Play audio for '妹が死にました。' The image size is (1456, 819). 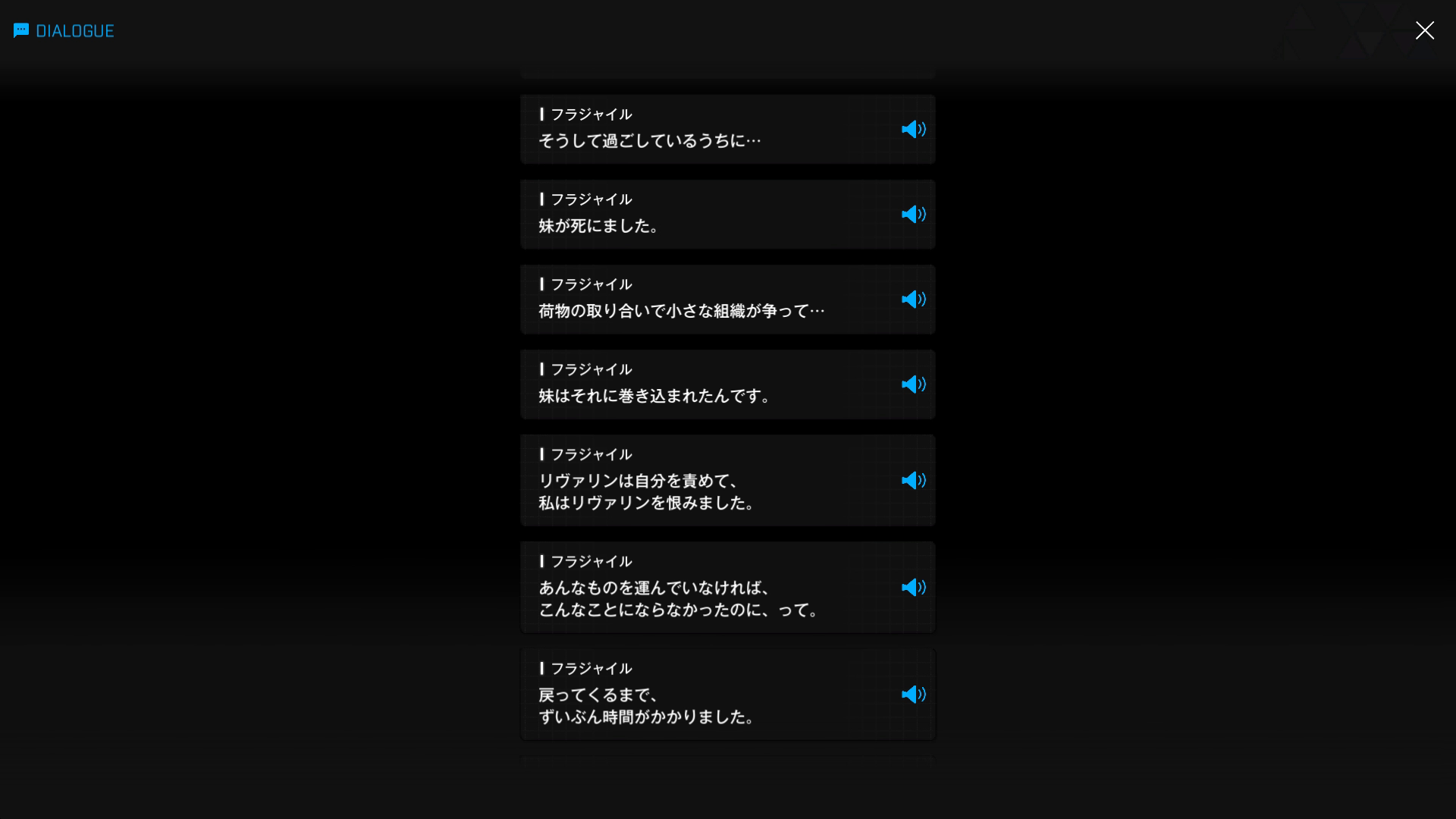coord(913,215)
